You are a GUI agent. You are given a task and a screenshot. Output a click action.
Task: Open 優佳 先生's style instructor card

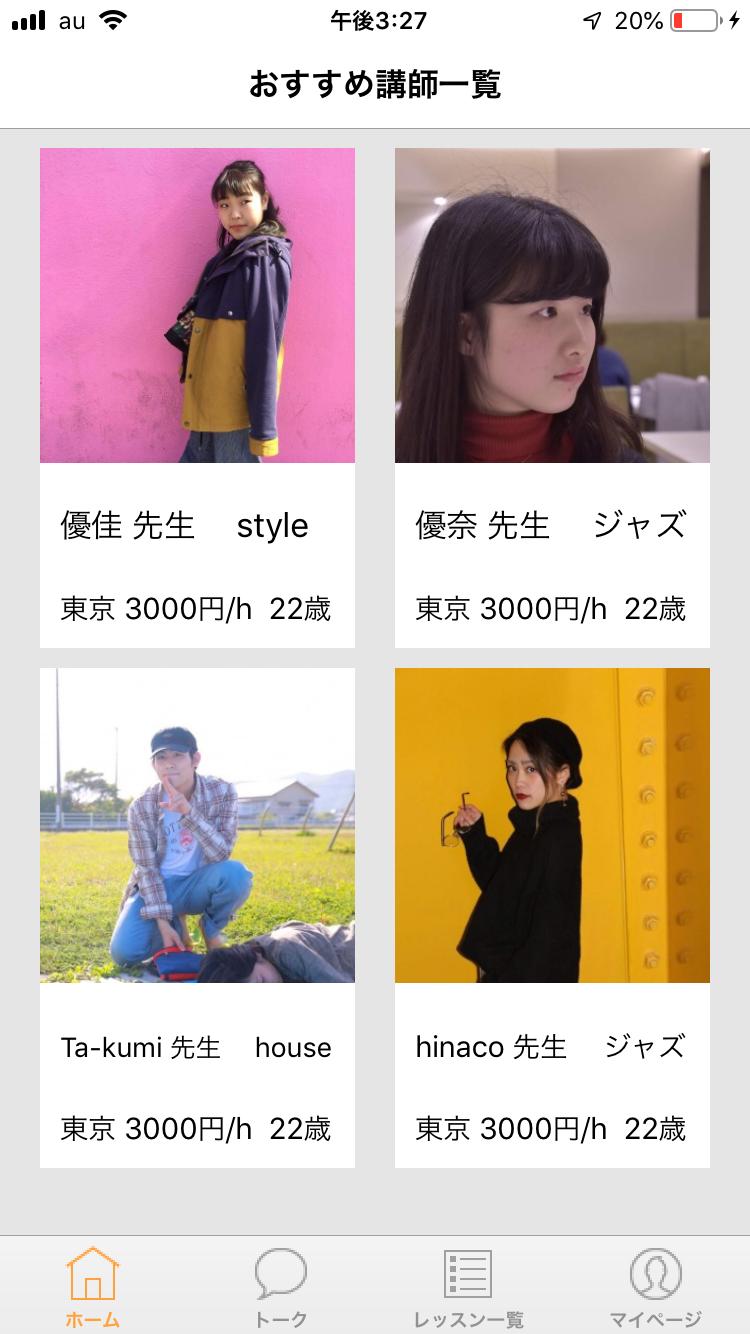[197, 398]
